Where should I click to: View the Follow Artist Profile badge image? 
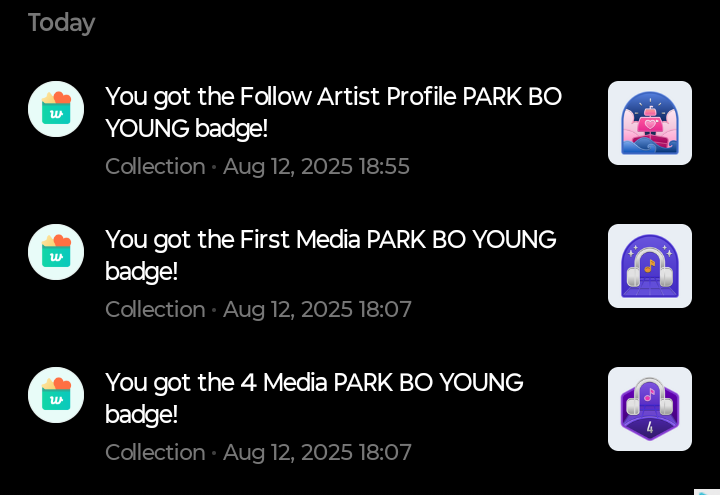[650, 123]
